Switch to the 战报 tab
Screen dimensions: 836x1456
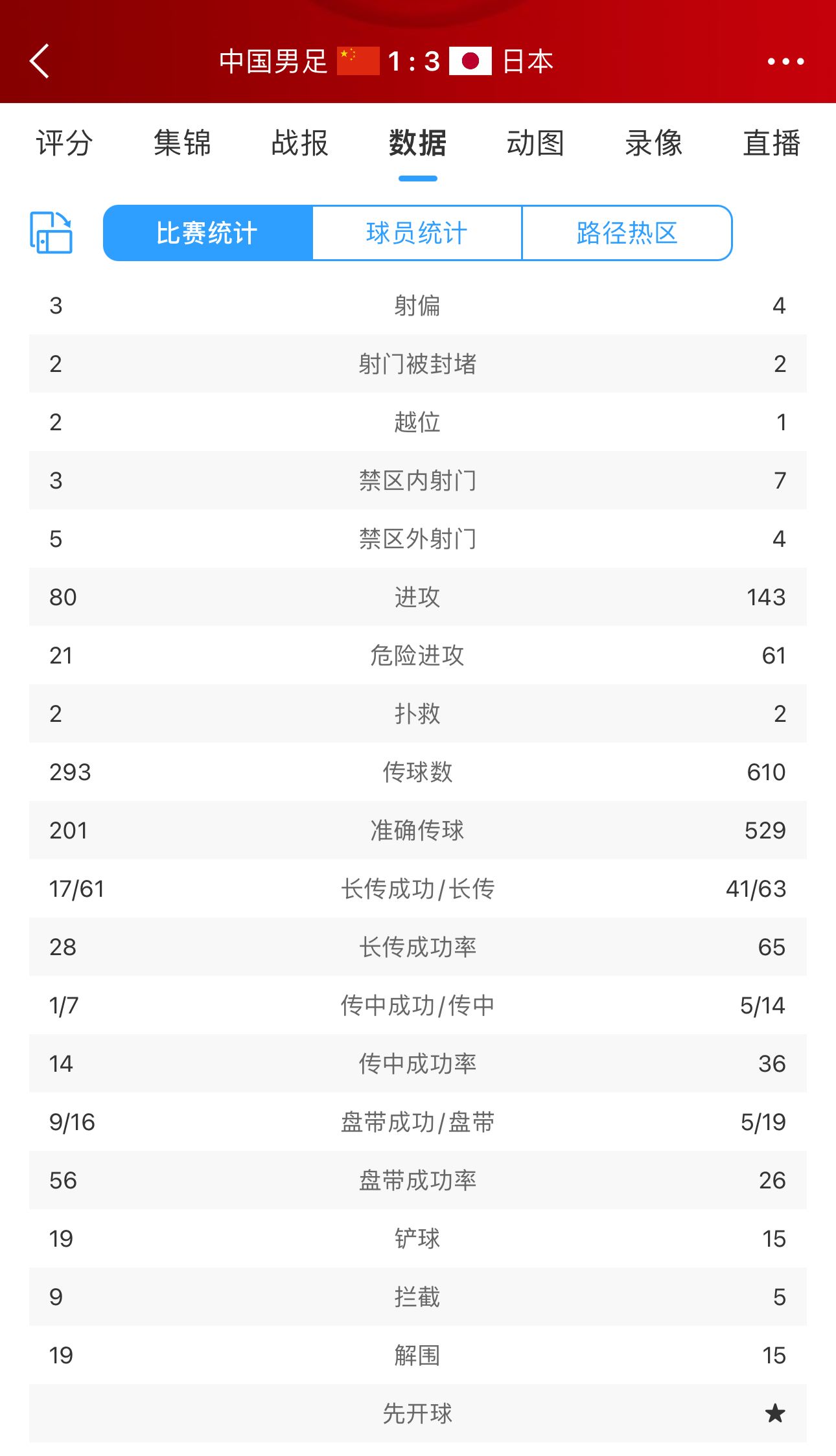point(300,143)
